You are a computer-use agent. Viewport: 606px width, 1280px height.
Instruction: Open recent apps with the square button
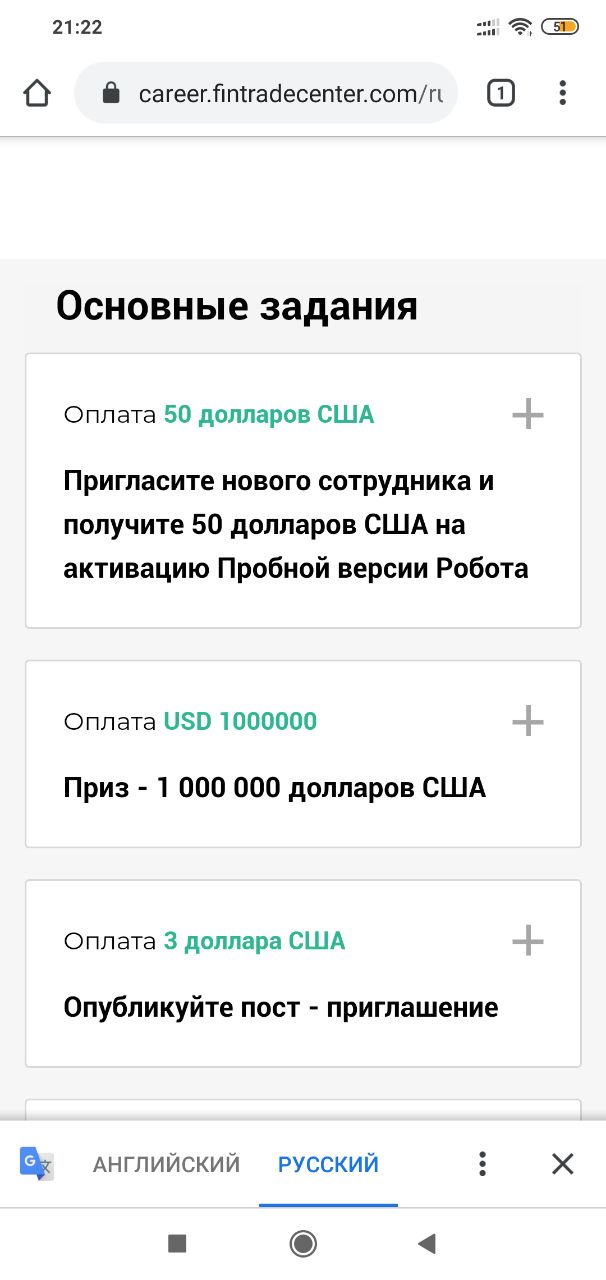pos(177,1244)
